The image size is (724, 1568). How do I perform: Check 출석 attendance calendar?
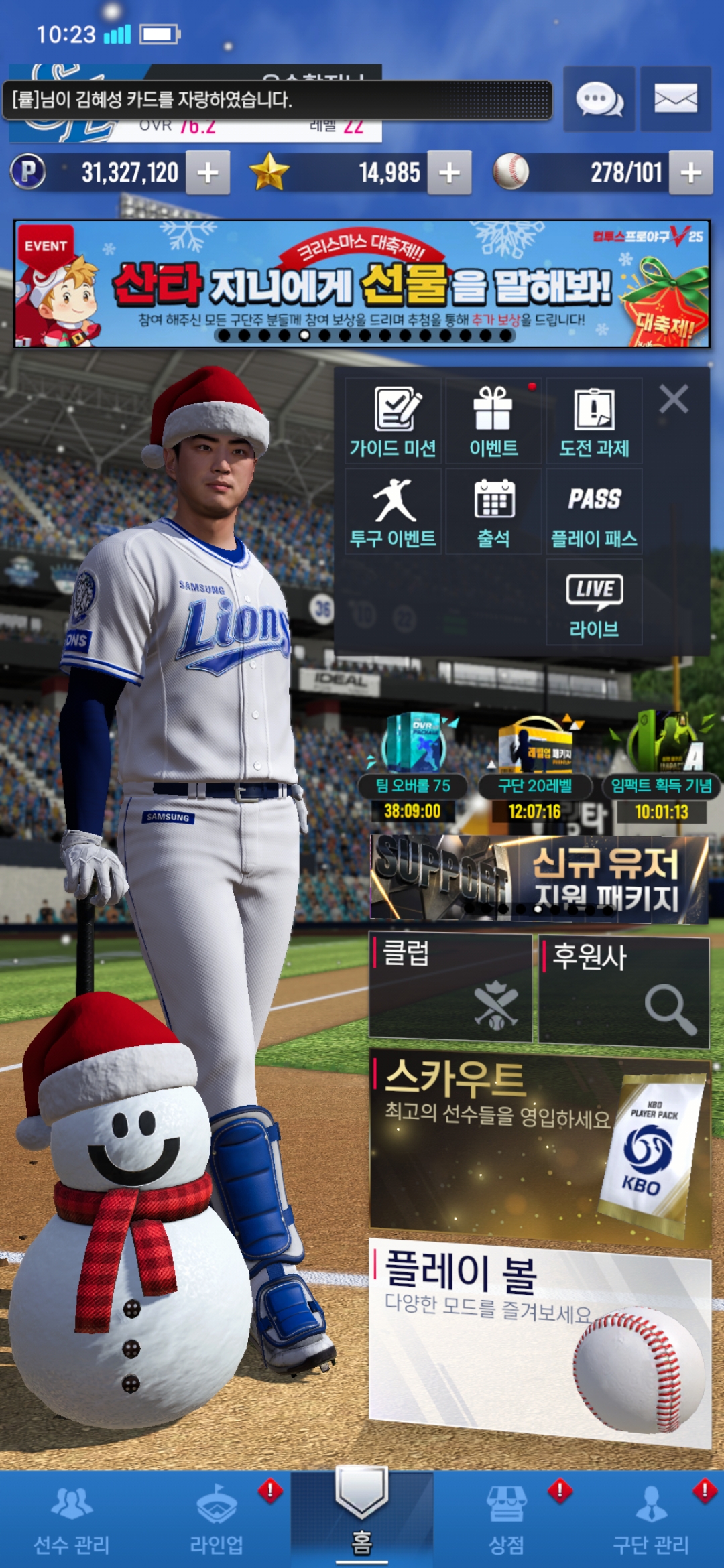pyautogui.click(x=493, y=512)
